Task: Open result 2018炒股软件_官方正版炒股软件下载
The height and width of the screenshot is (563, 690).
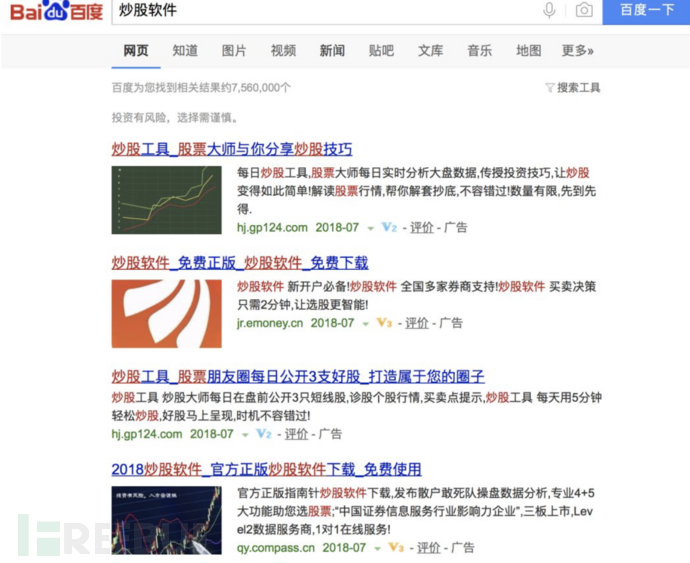Action: [266, 469]
